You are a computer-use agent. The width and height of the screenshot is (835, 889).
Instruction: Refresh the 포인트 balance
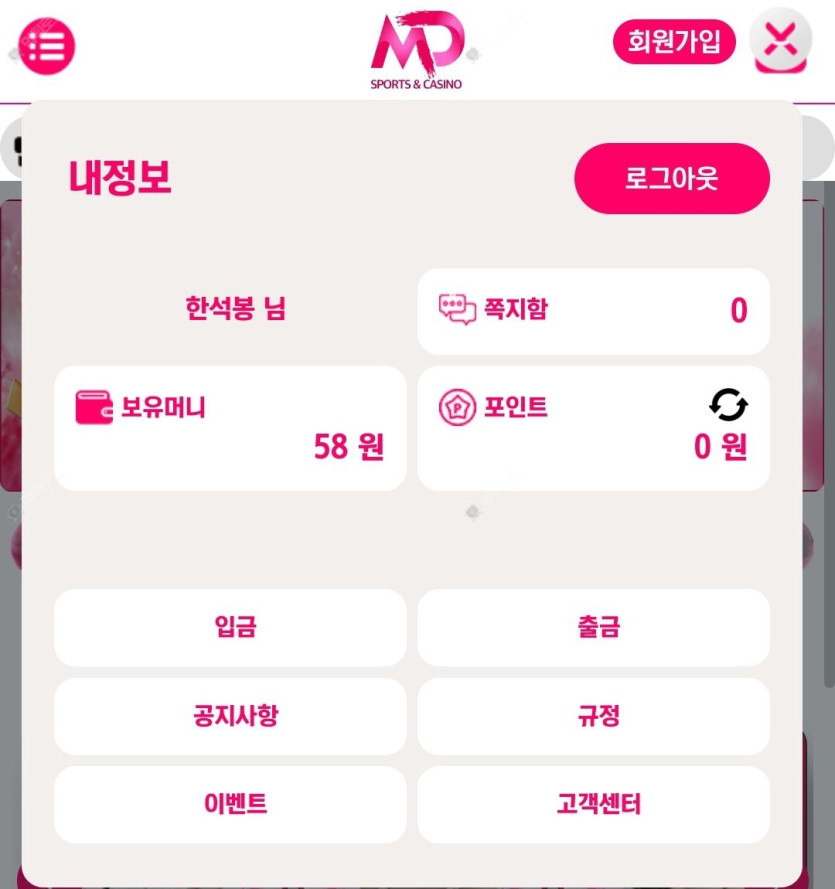pos(728,404)
